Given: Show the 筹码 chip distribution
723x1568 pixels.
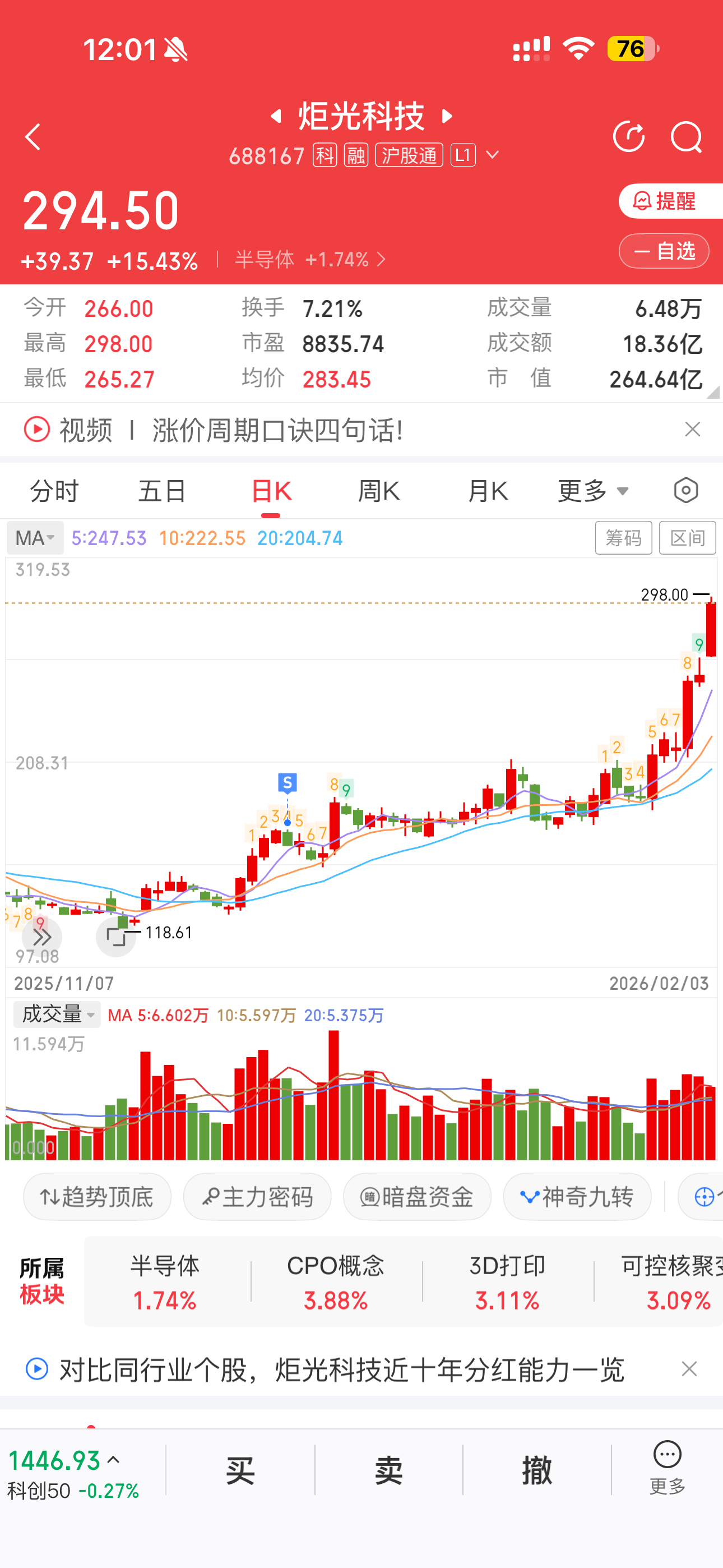Looking at the screenshot, I should (623, 538).
